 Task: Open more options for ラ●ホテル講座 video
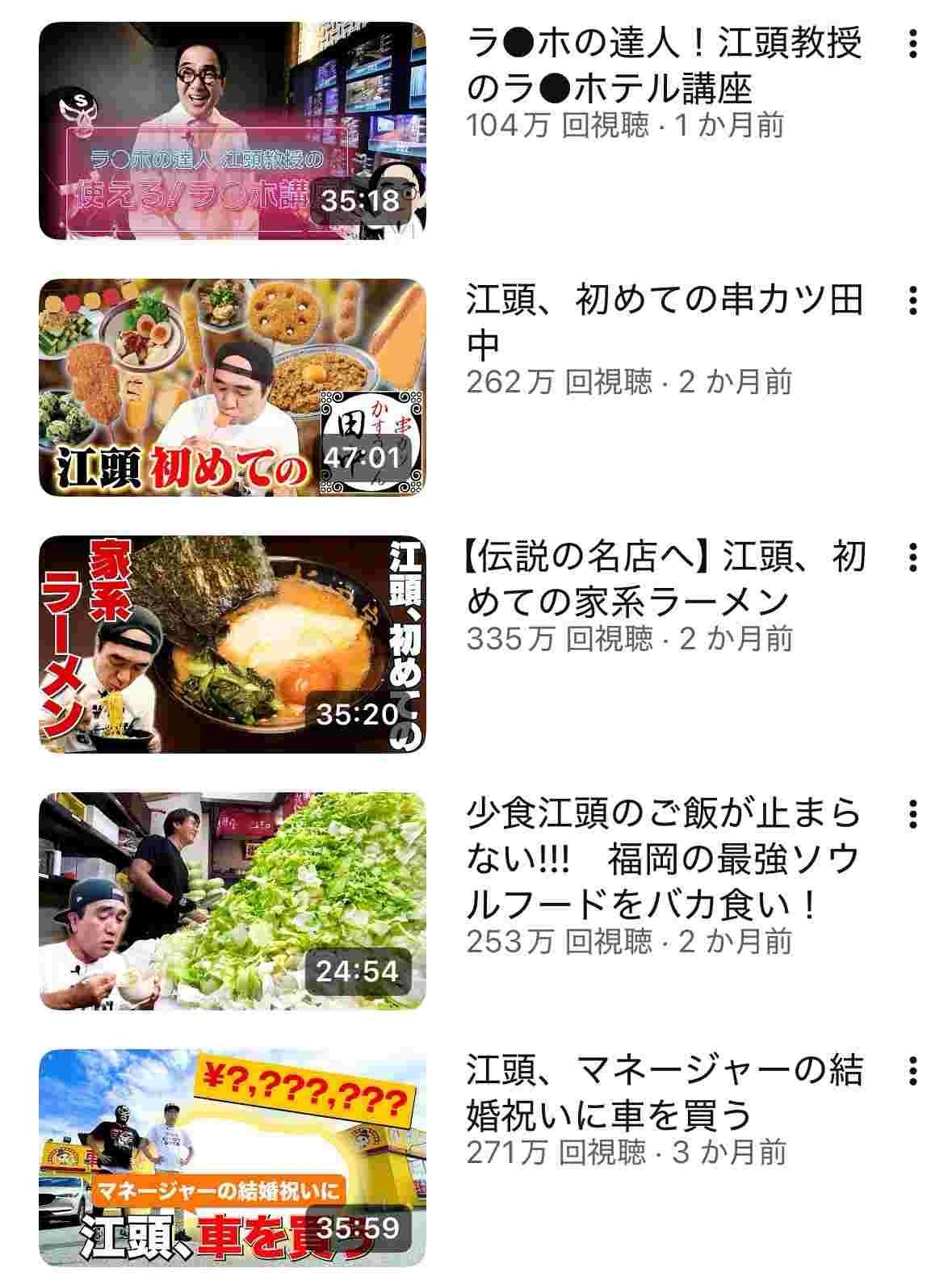pos(912,44)
